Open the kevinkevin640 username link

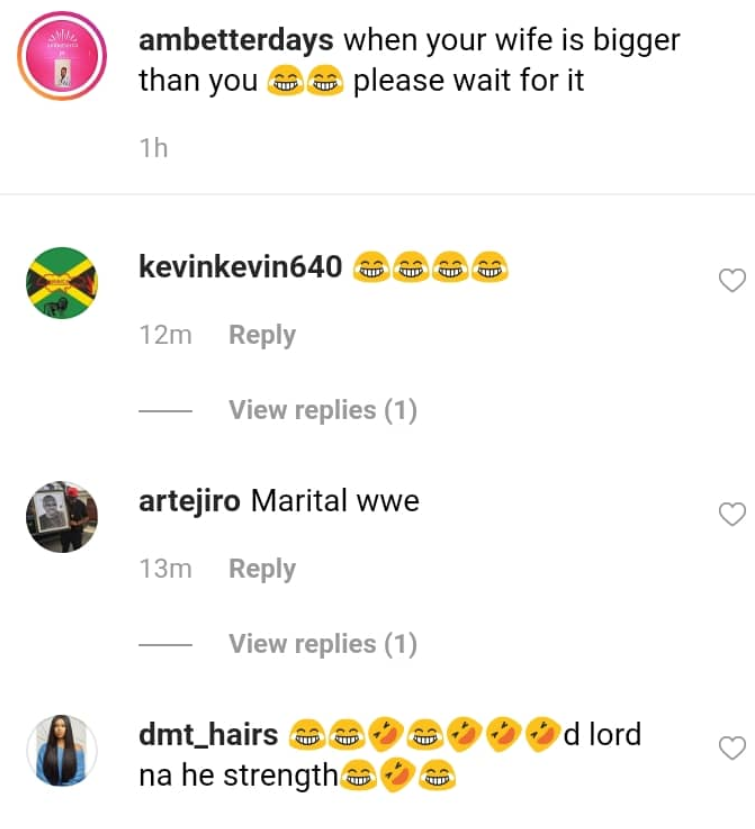[x=240, y=267]
